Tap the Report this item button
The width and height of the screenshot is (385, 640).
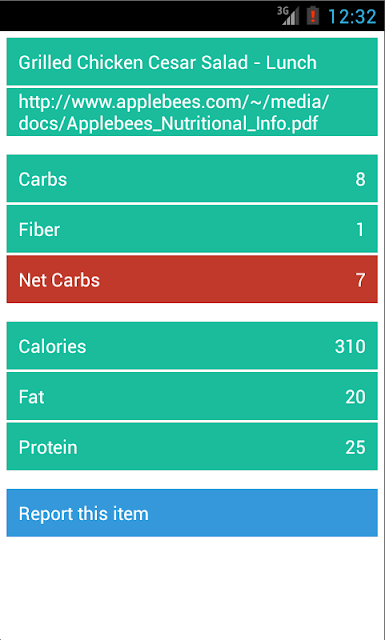(x=192, y=513)
